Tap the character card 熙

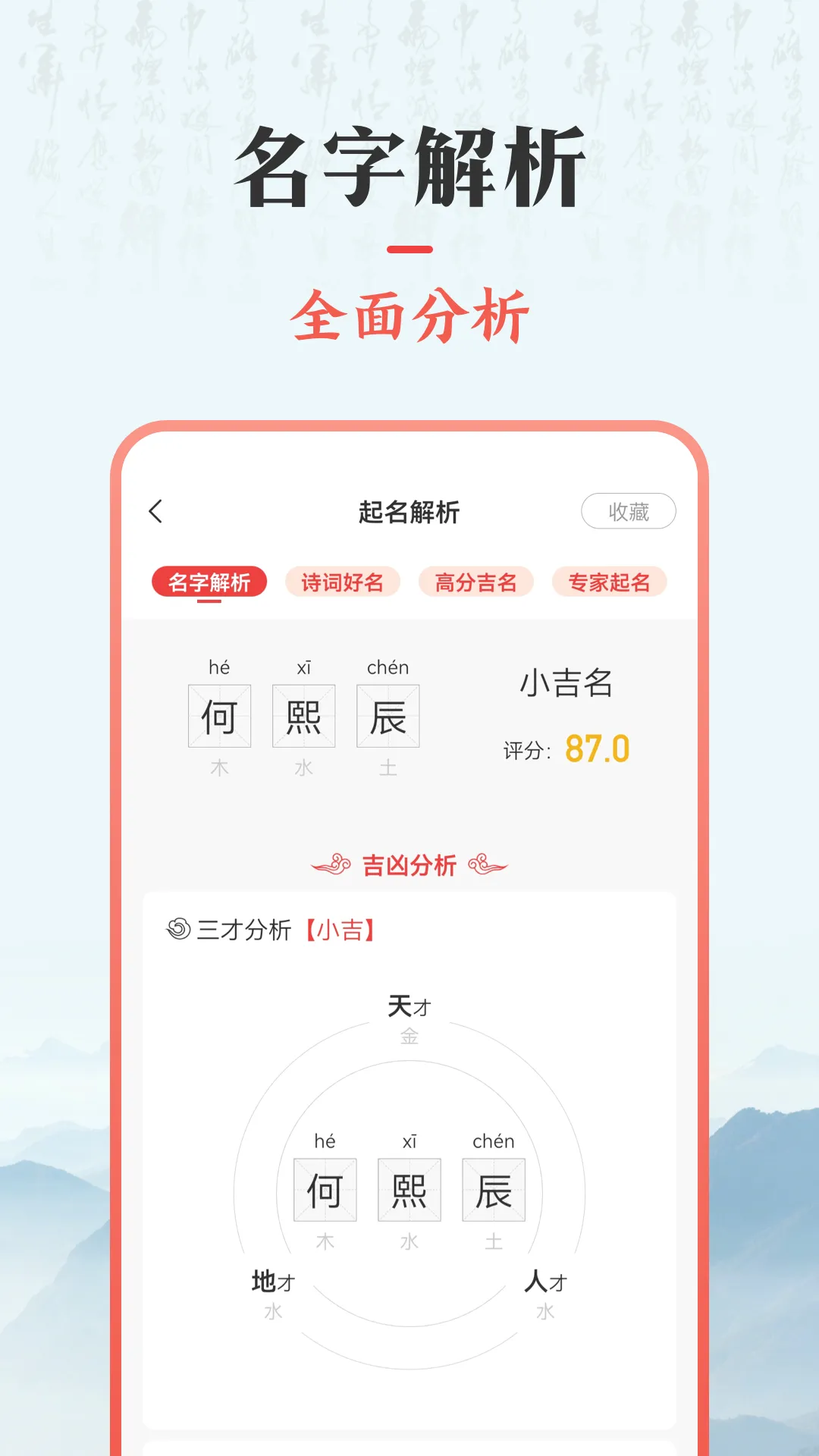(x=303, y=716)
